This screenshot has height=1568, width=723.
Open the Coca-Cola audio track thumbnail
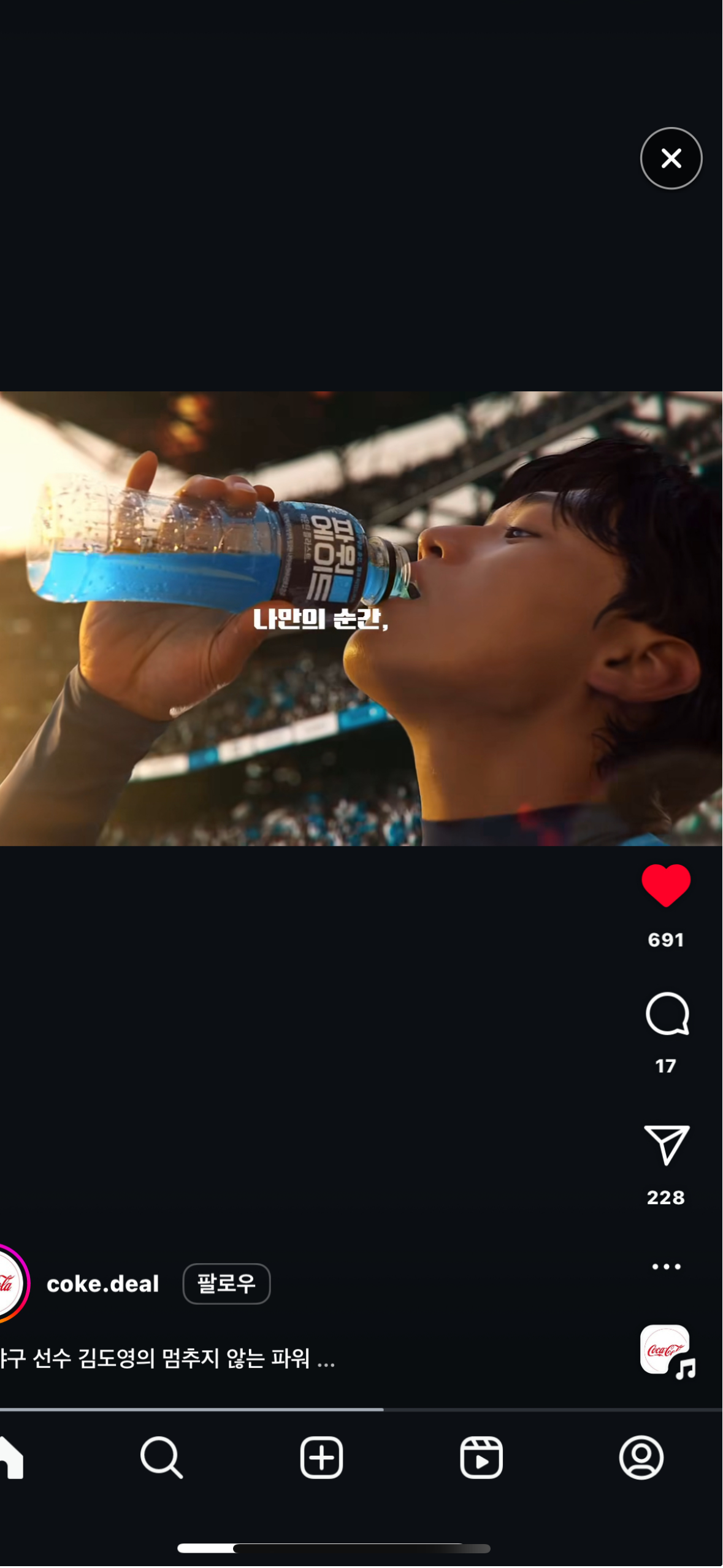point(666,1350)
